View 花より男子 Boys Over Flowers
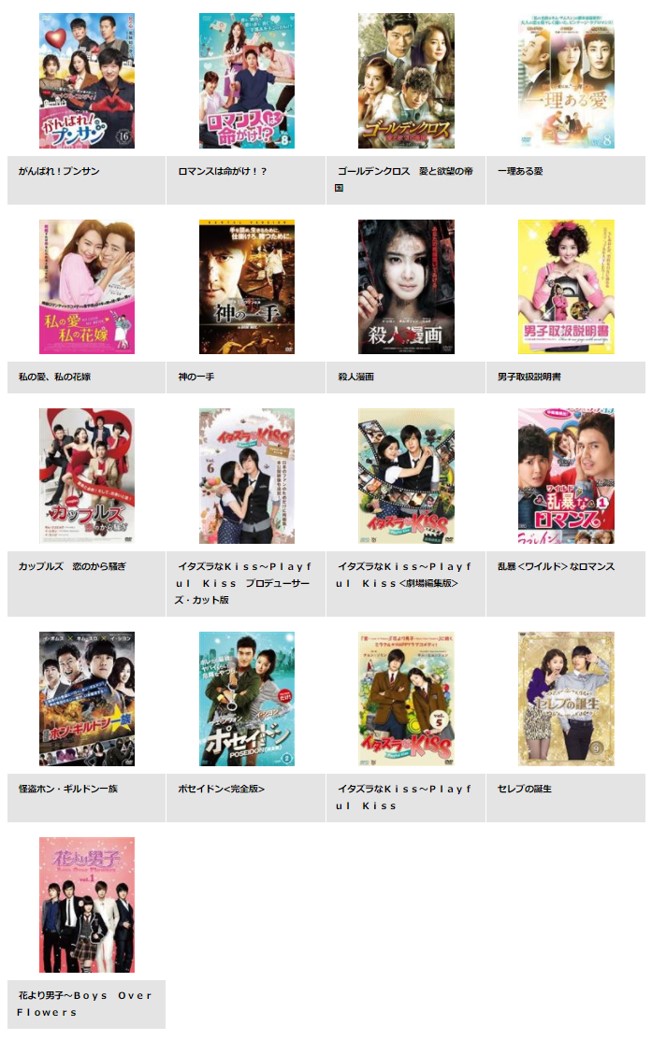Image resolution: width=652 pixels, height=1040 pixels. tap(86, 904)
